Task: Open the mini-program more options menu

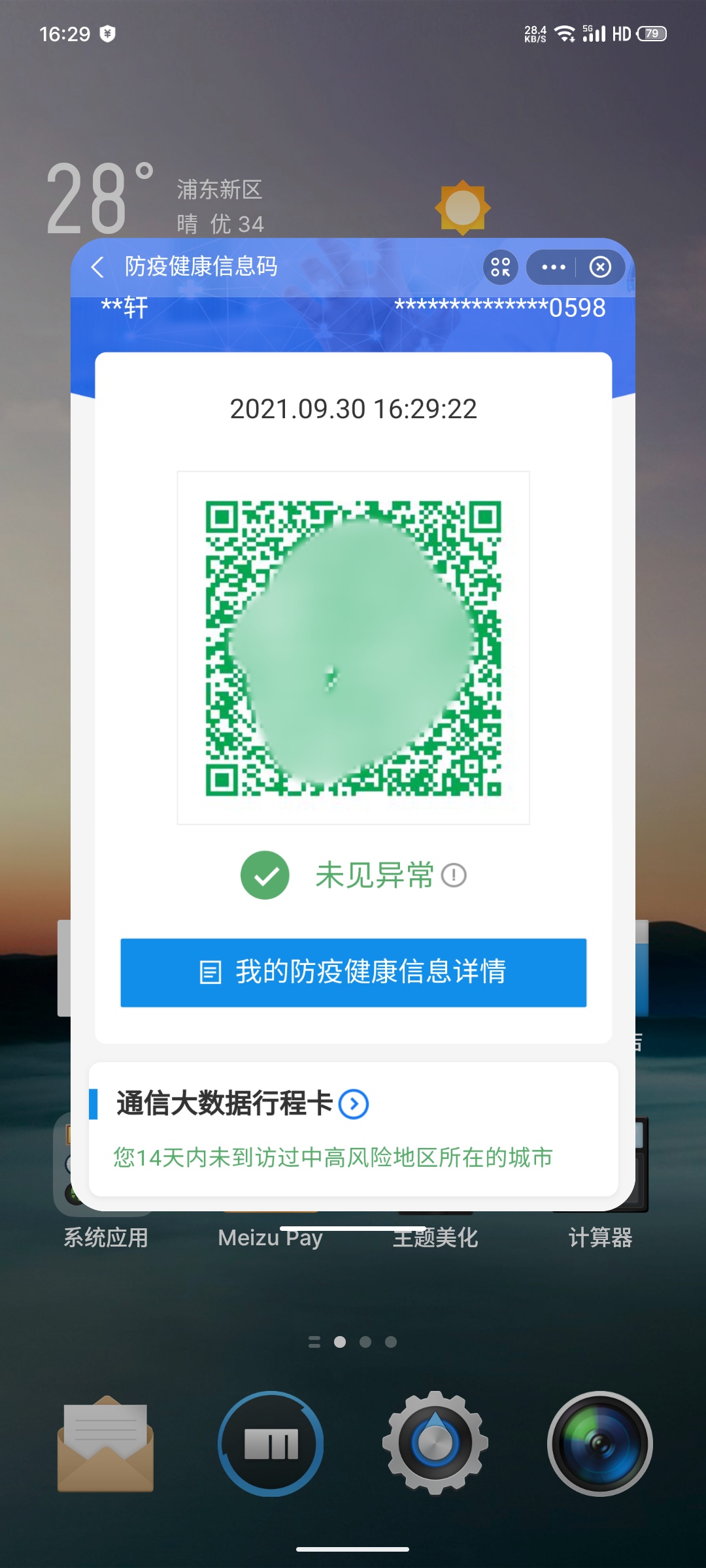Action: tap(552, 267)
